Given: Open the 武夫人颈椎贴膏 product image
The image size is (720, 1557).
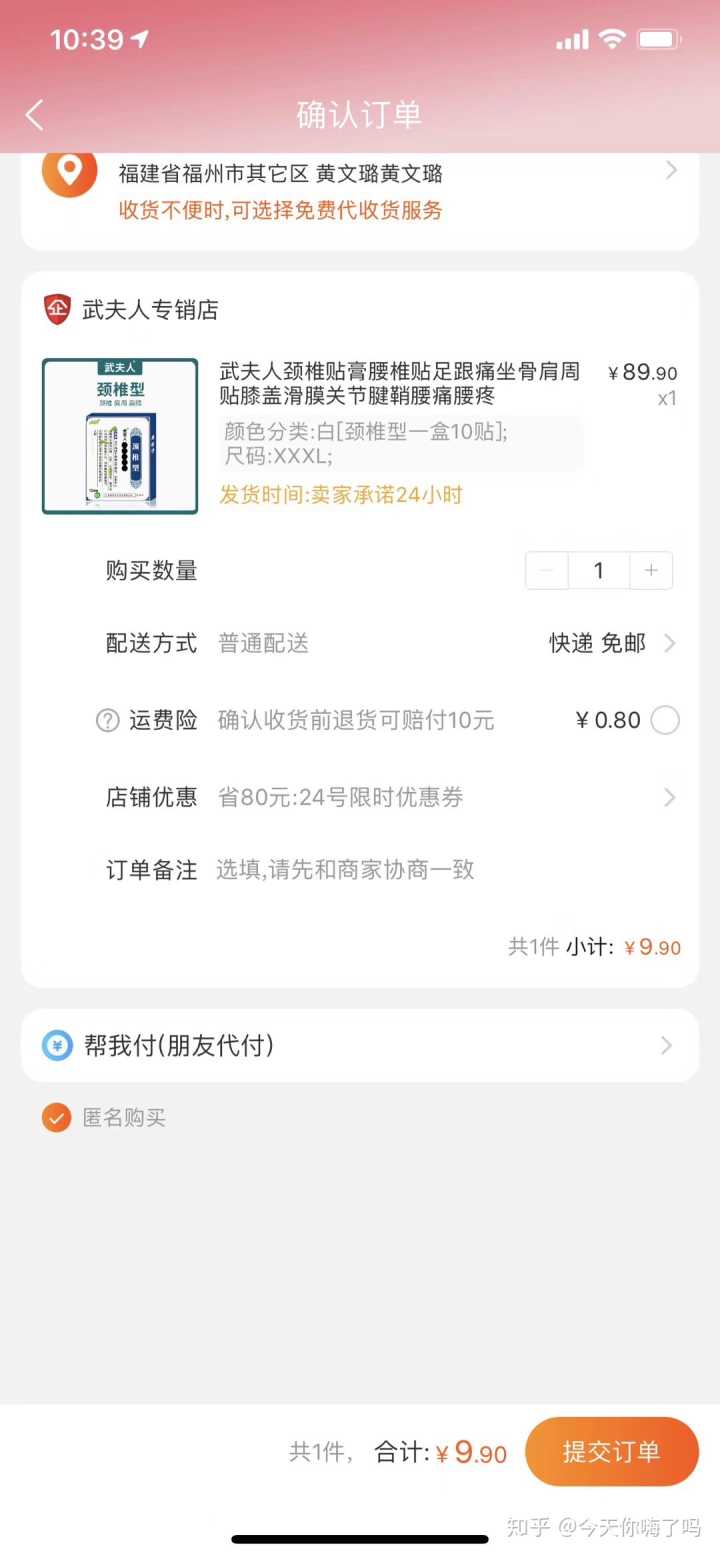Looking at the screenshot, I should pyautogui.click(x=120, y=436).
